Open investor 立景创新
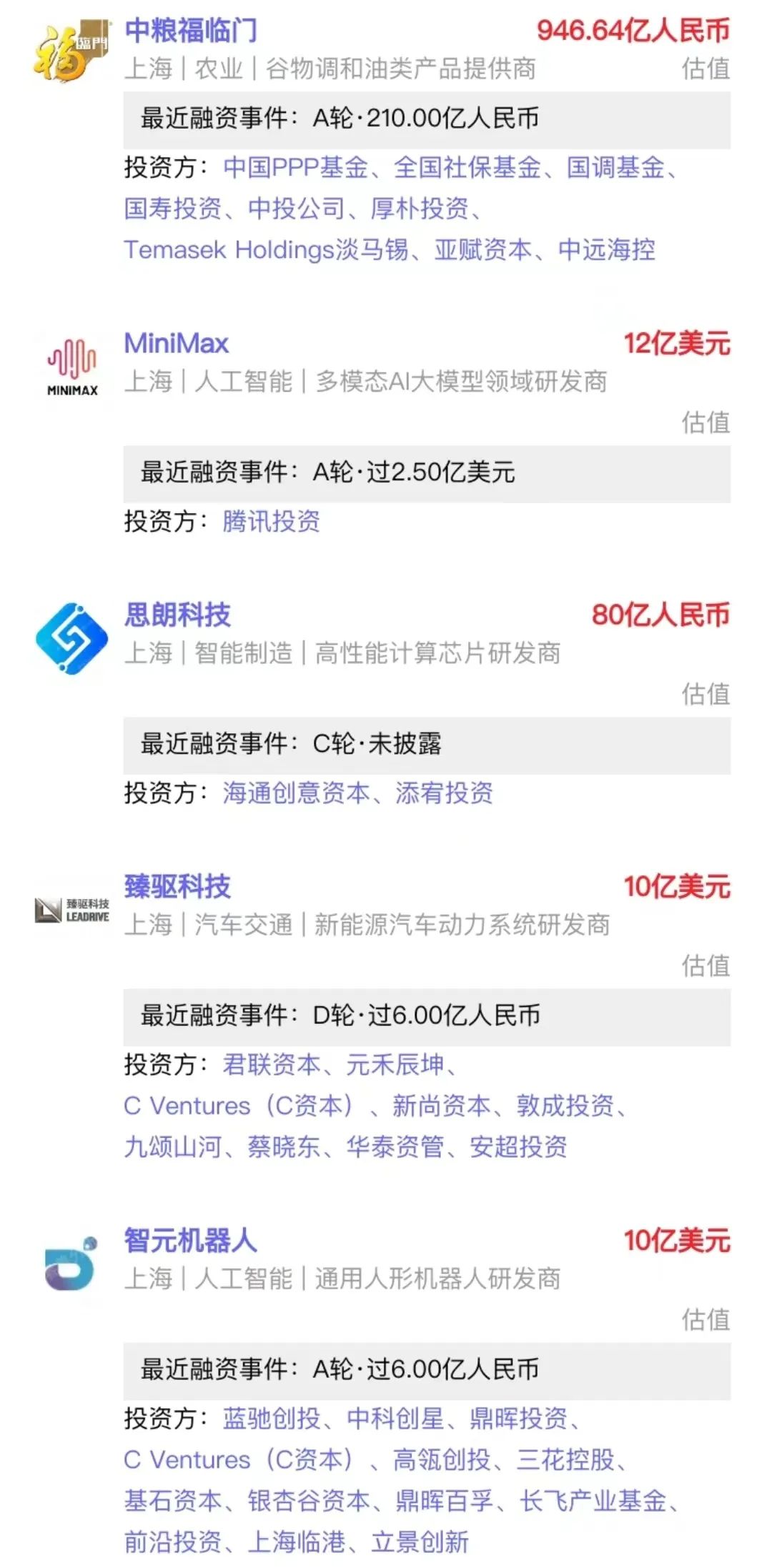This screenshot has height=1568, width=772. pyautogui.click(x=420, y=1542)
